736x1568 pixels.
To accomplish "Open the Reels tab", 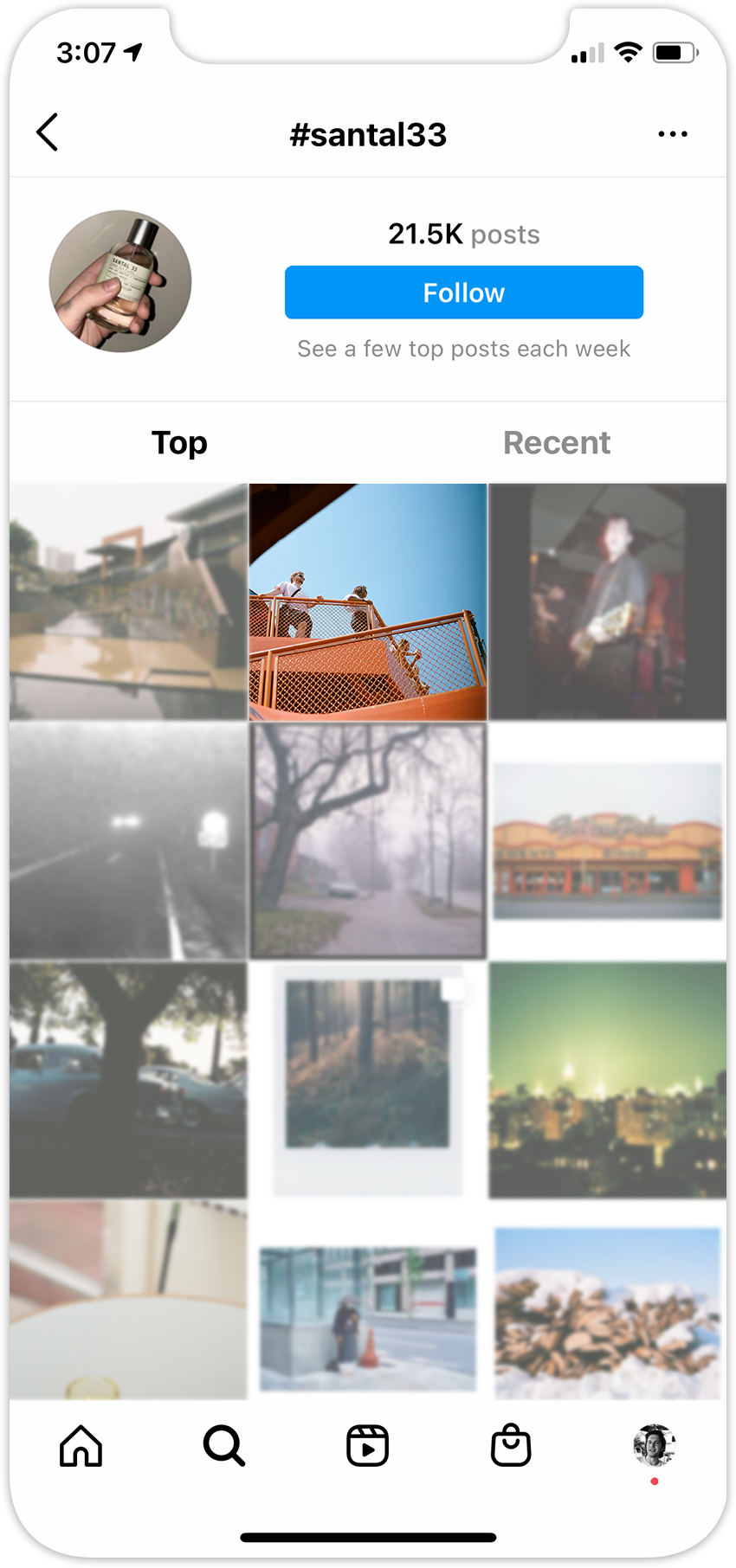I will point(367,1446).
